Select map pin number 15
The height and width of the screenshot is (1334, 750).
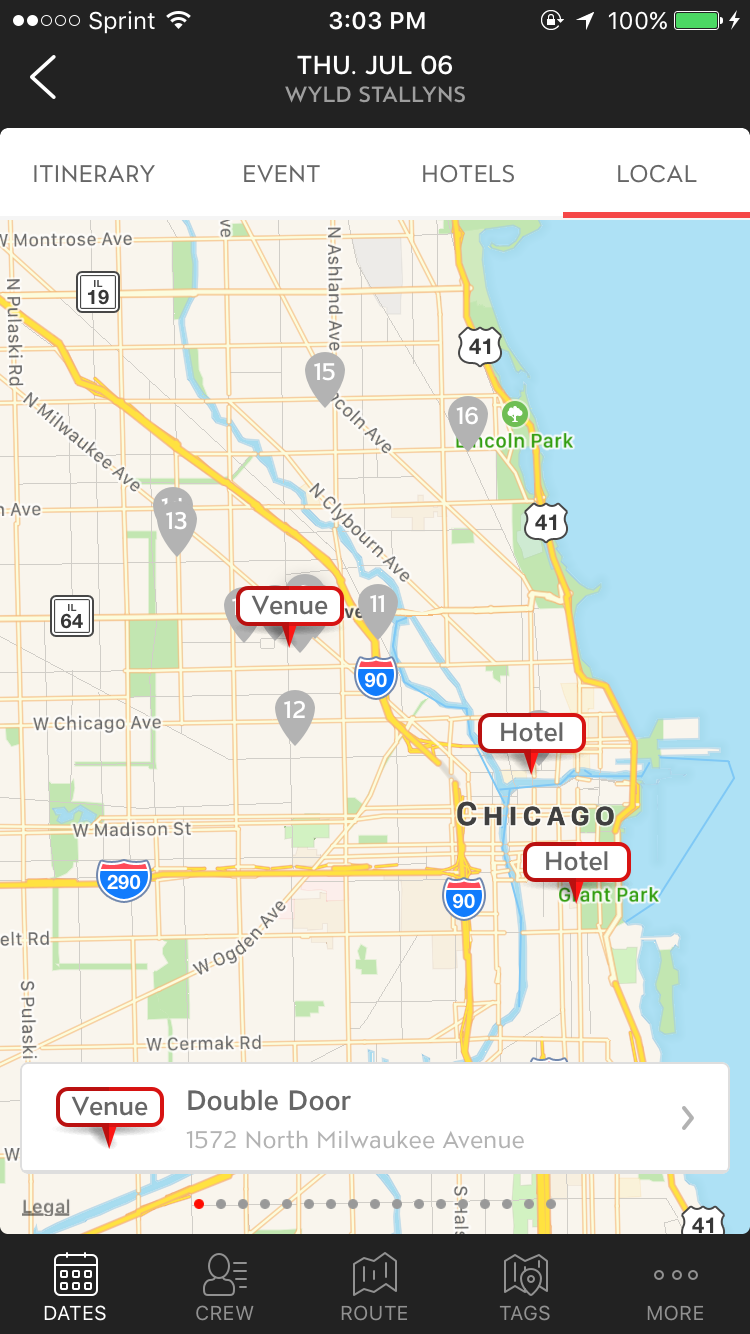pos(324,379)
